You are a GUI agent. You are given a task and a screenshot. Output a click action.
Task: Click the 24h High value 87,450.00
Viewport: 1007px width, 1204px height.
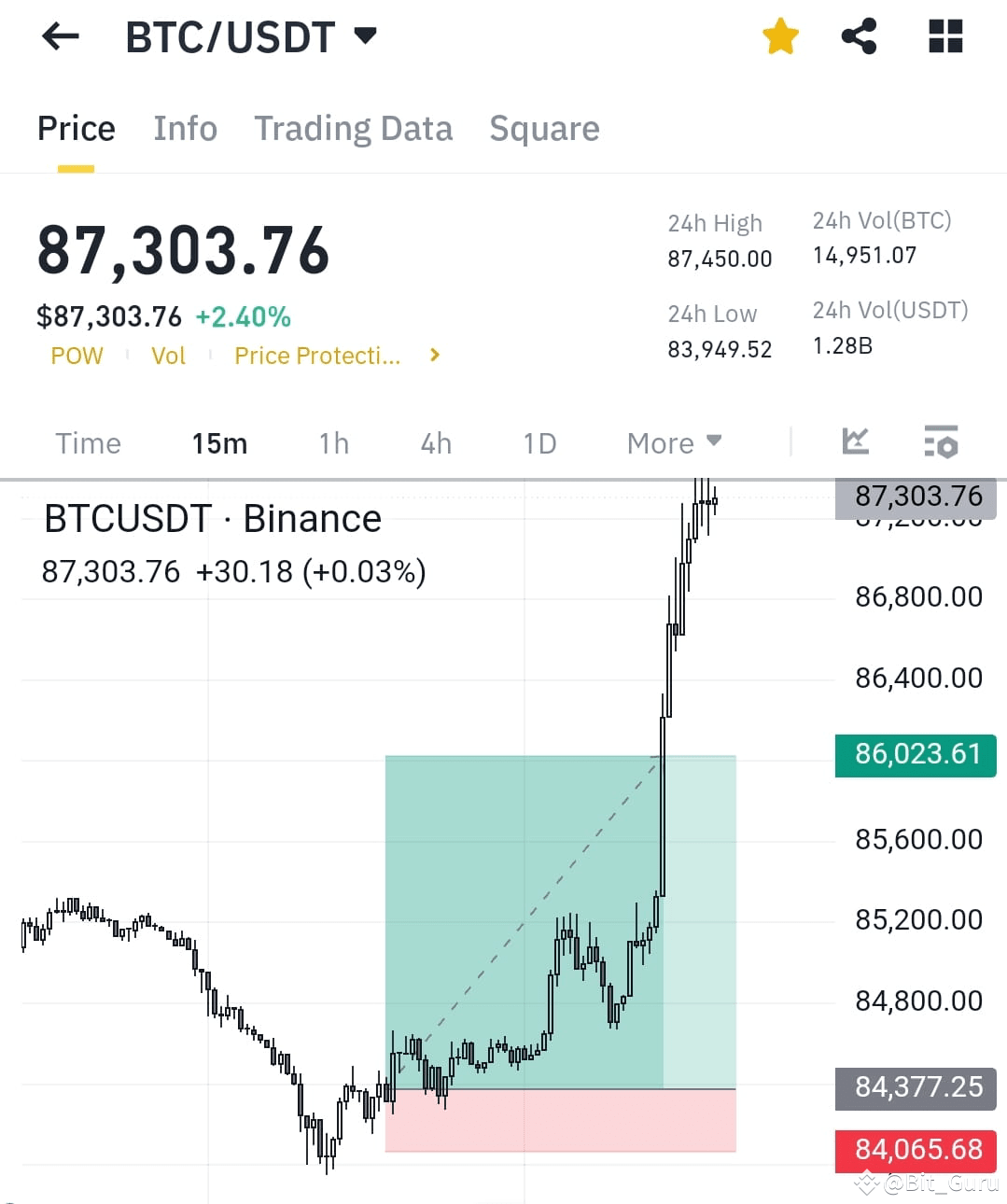pyautogui.click(x=720, y=259)
